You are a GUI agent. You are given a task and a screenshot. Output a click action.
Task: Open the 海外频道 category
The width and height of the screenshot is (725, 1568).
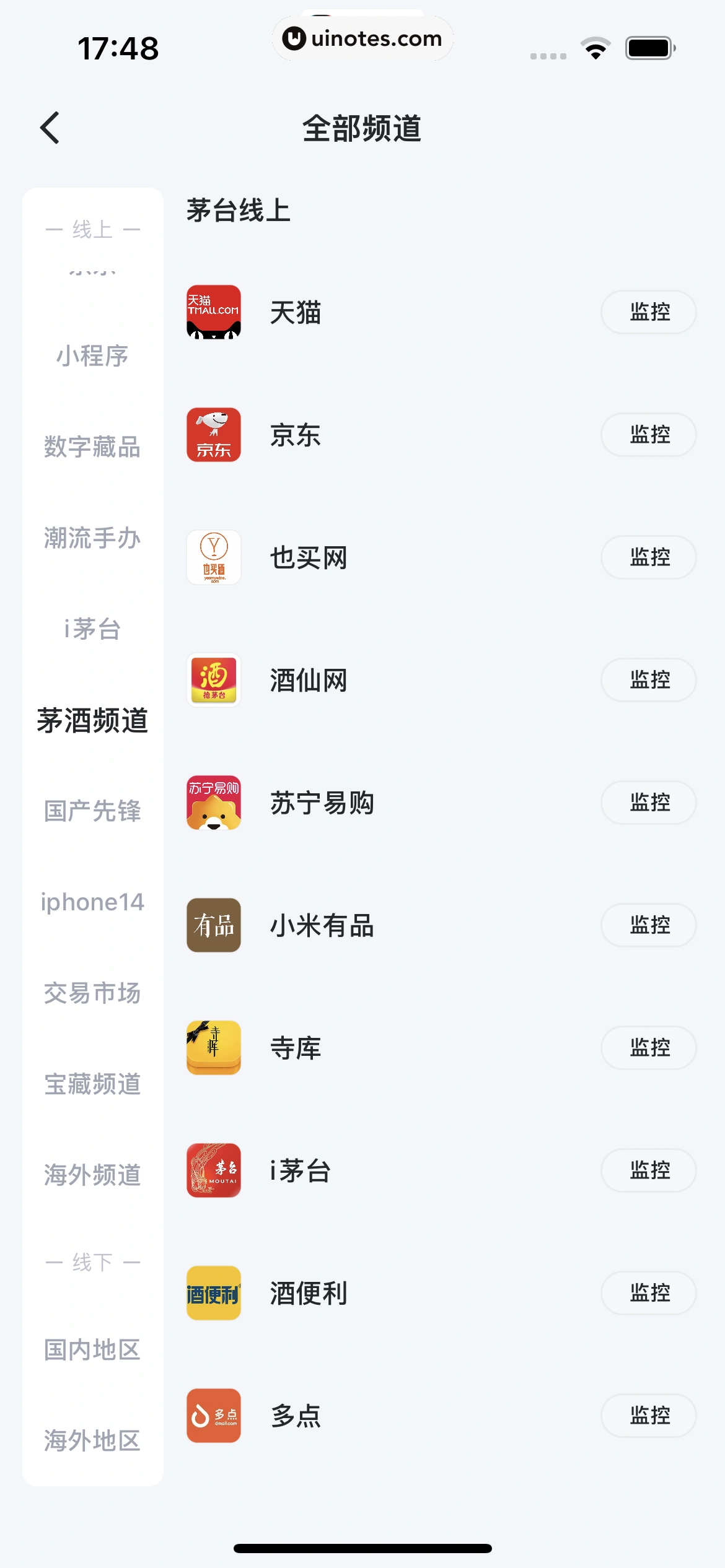click(x=92, y=1175)
